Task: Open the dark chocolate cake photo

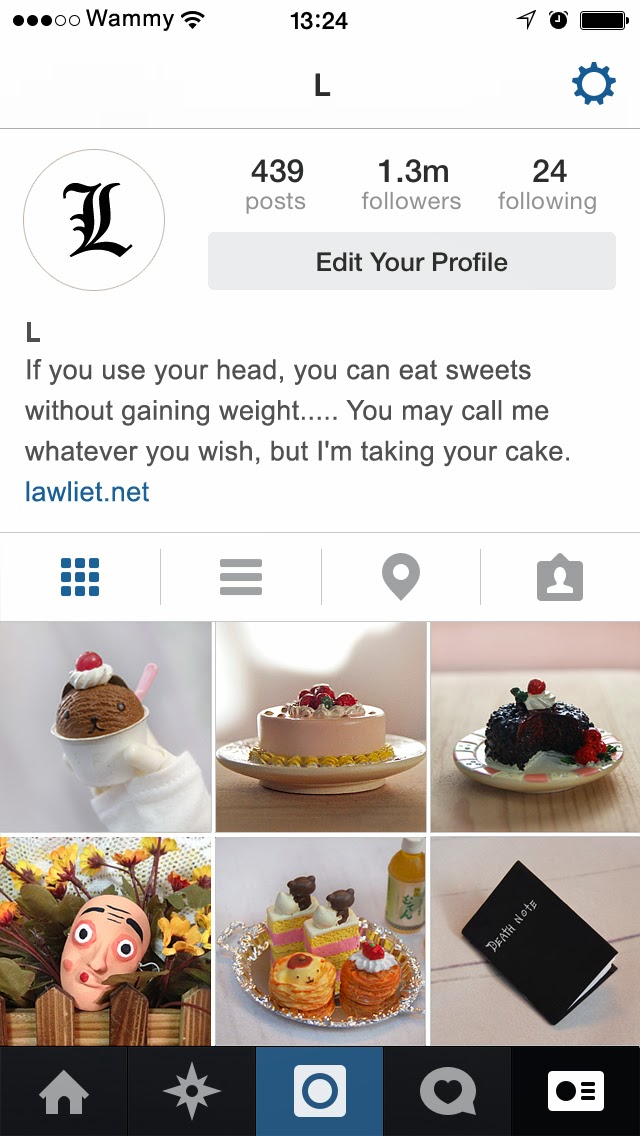Action: (536, 727)
